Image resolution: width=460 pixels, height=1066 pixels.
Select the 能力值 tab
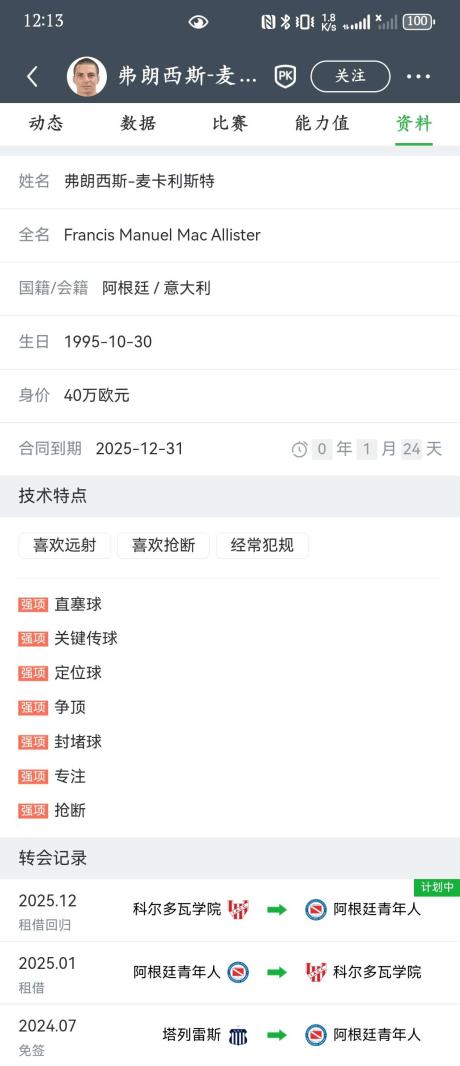322,124
